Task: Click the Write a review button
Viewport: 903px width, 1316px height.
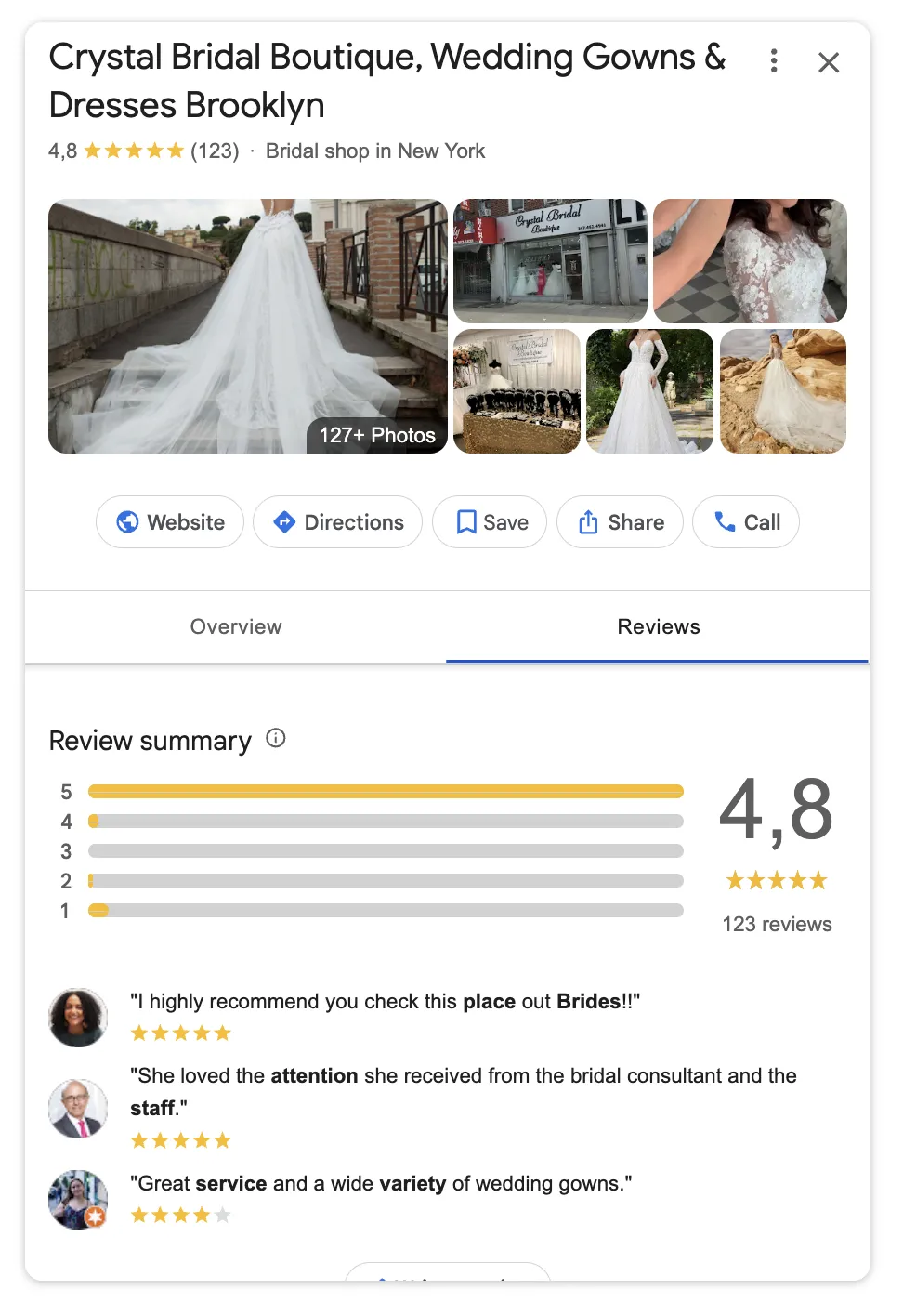Action: pyautogui.click(x=447, y=1285)
